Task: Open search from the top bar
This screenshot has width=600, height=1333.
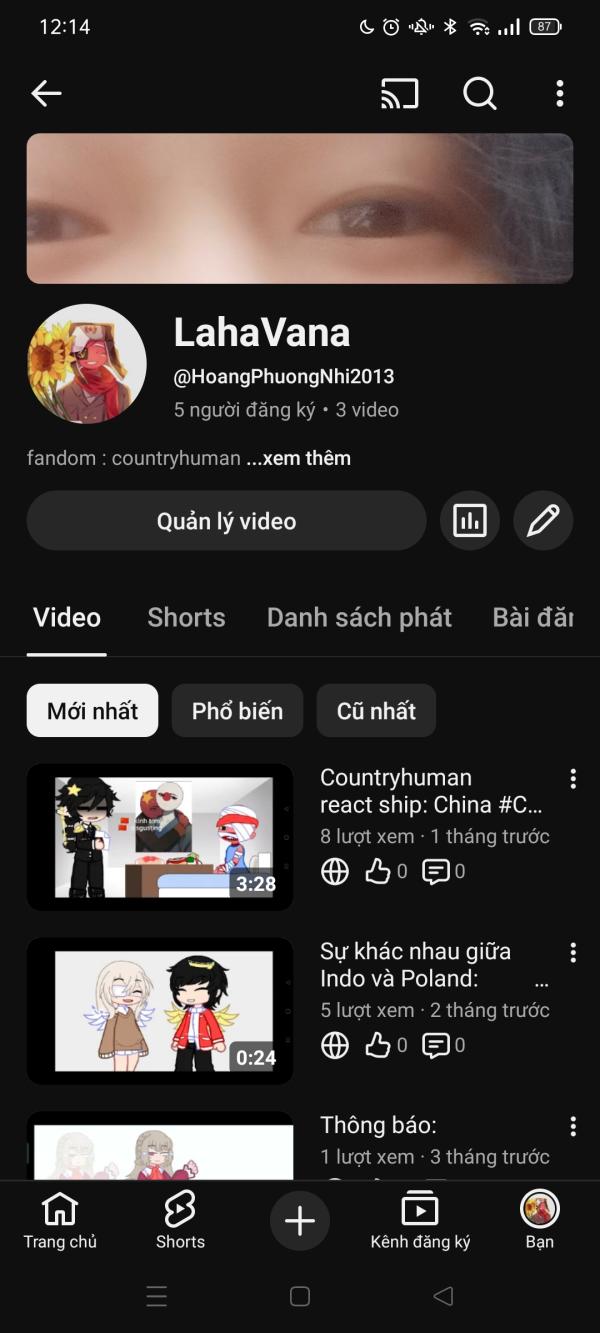Action: pos(480,94)
